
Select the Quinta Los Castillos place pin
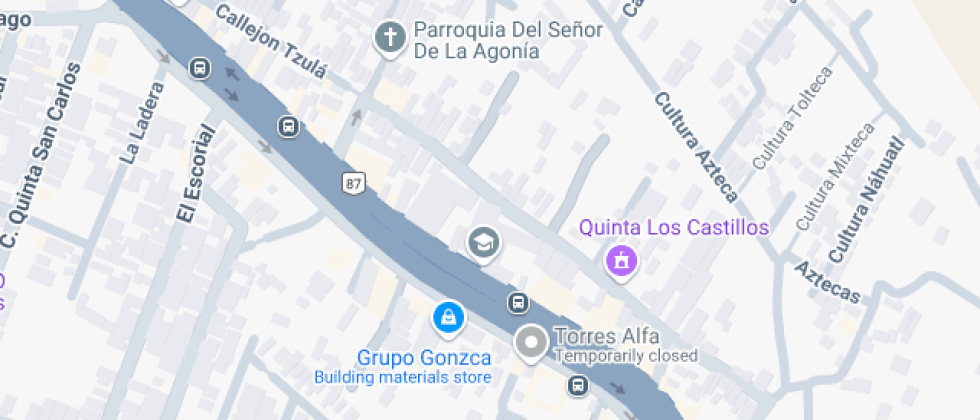coord(621,263)
